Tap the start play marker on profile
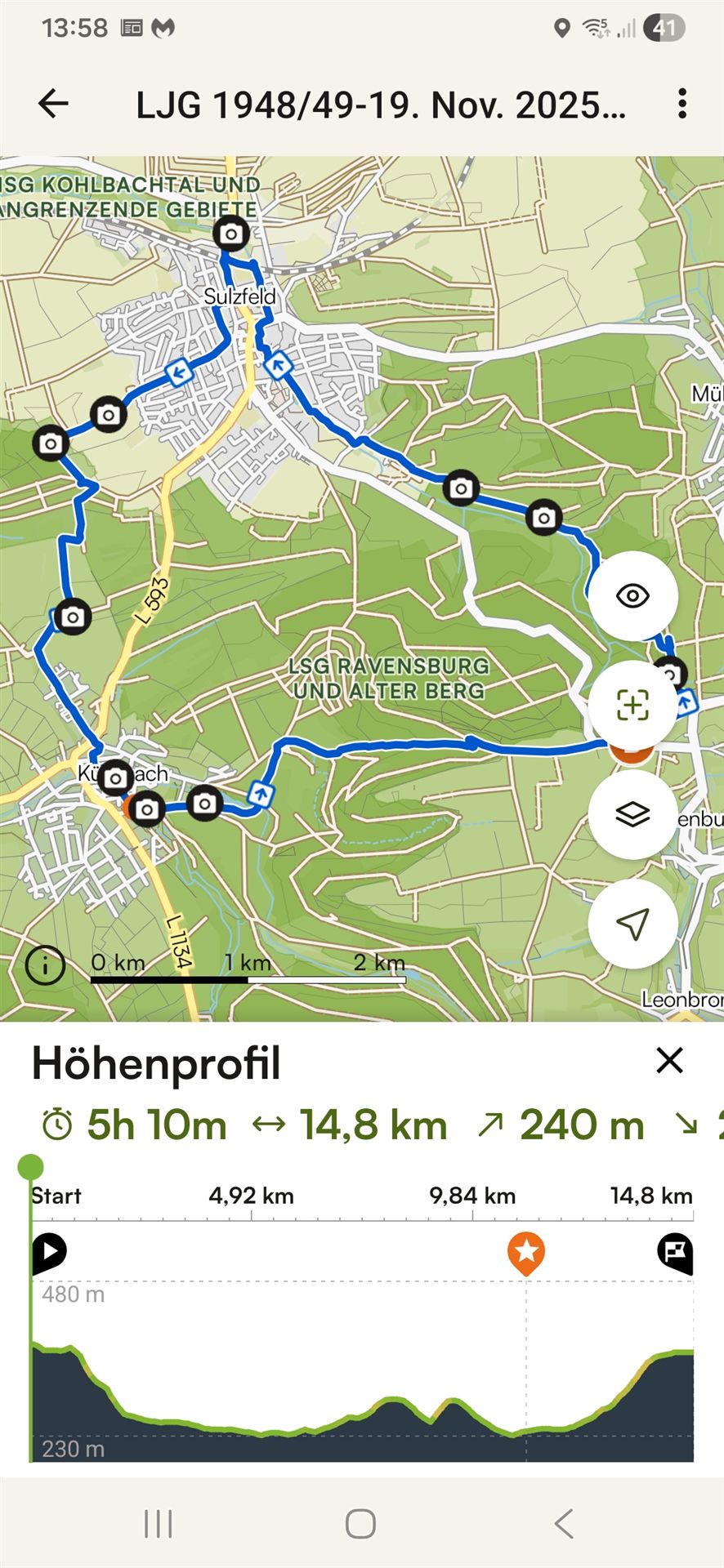Screen dimensions: 724x1568 point(49,1252)
